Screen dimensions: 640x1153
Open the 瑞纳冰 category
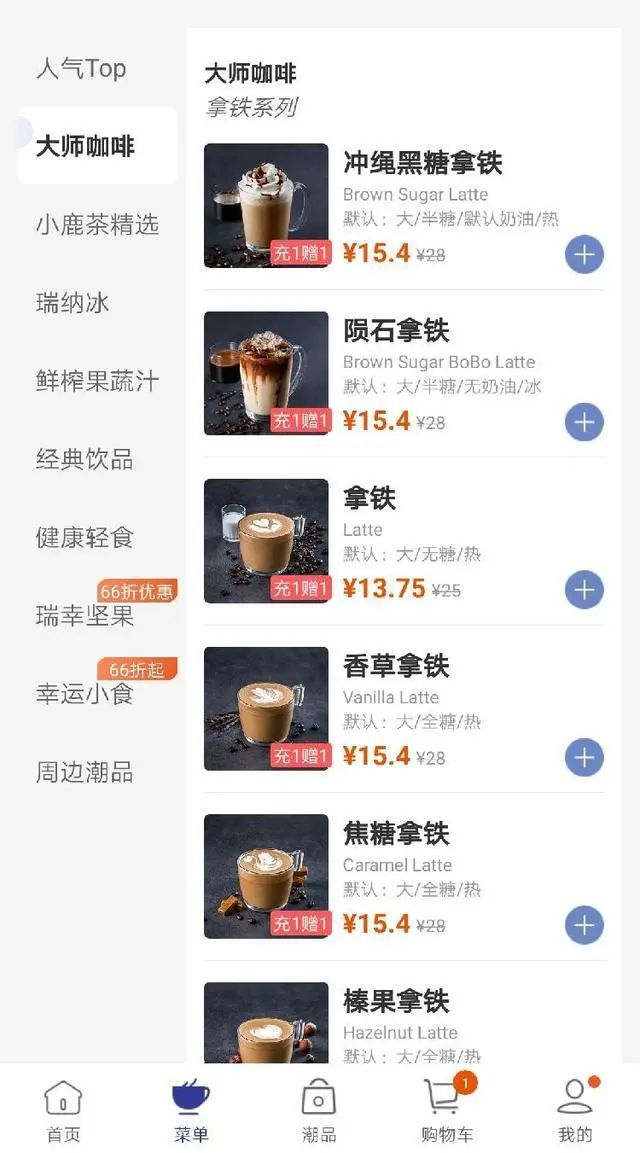pyautogui.click(x=72, y=303)
